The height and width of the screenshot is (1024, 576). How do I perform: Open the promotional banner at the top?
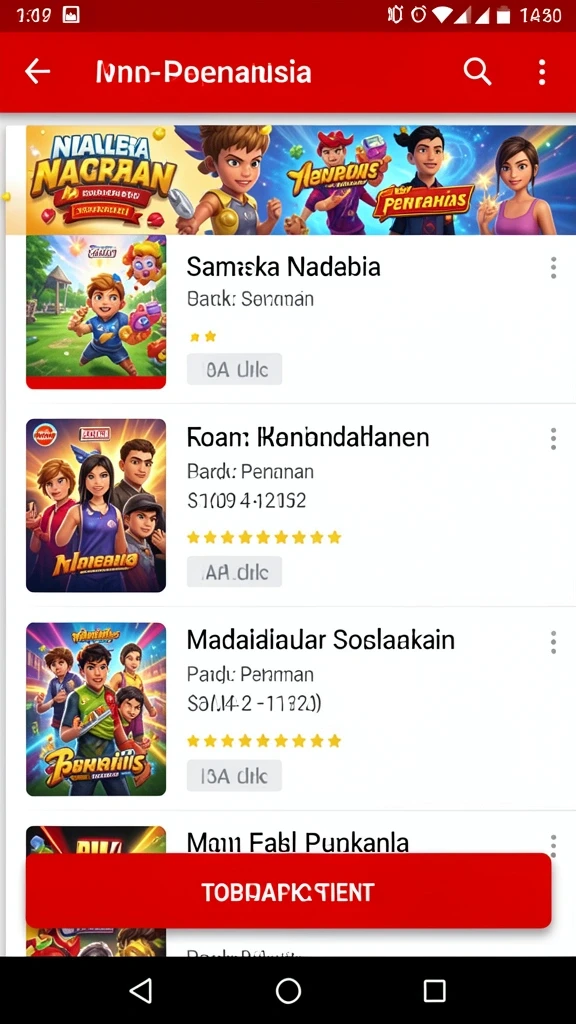[300, 180]
